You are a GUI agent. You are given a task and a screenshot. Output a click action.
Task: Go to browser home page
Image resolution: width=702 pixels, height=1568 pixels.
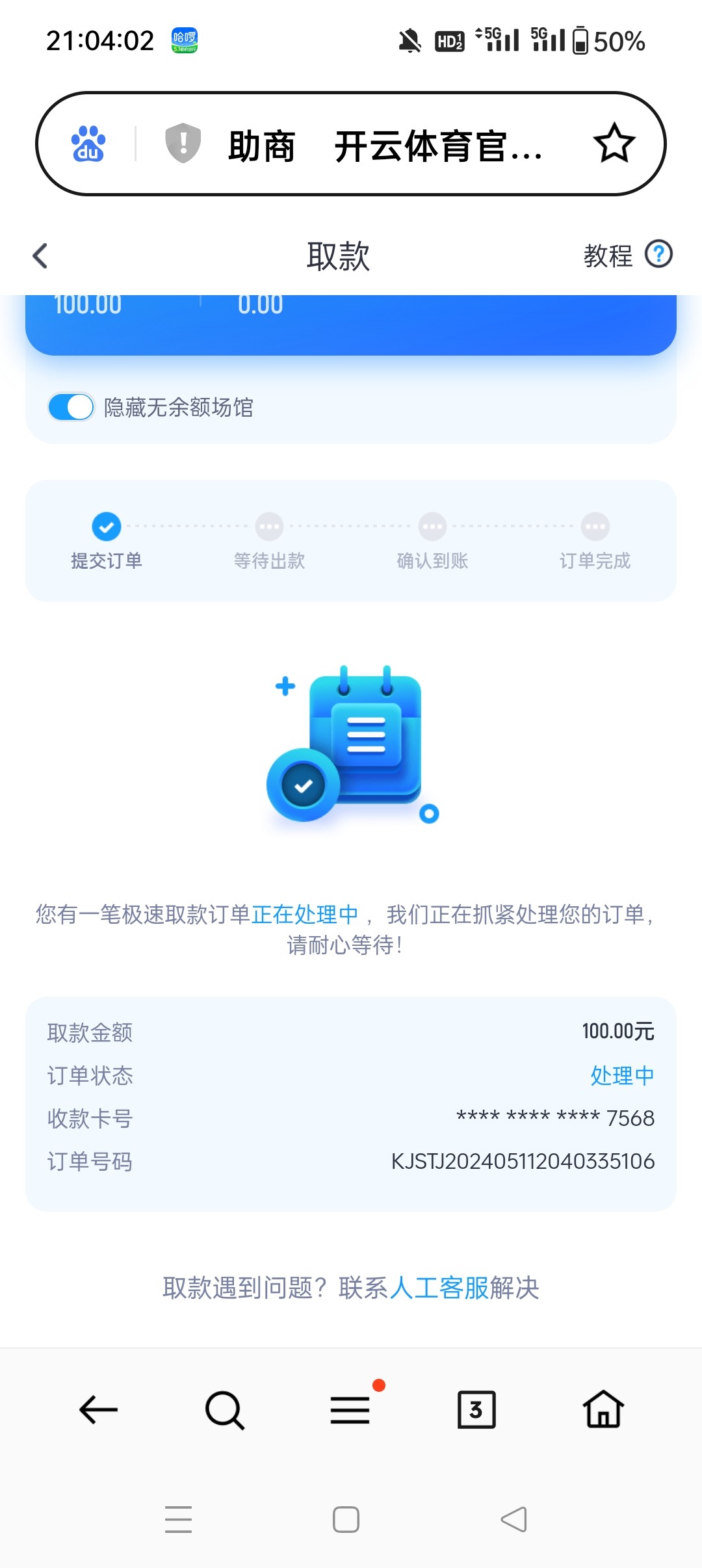pos(603,1409)
